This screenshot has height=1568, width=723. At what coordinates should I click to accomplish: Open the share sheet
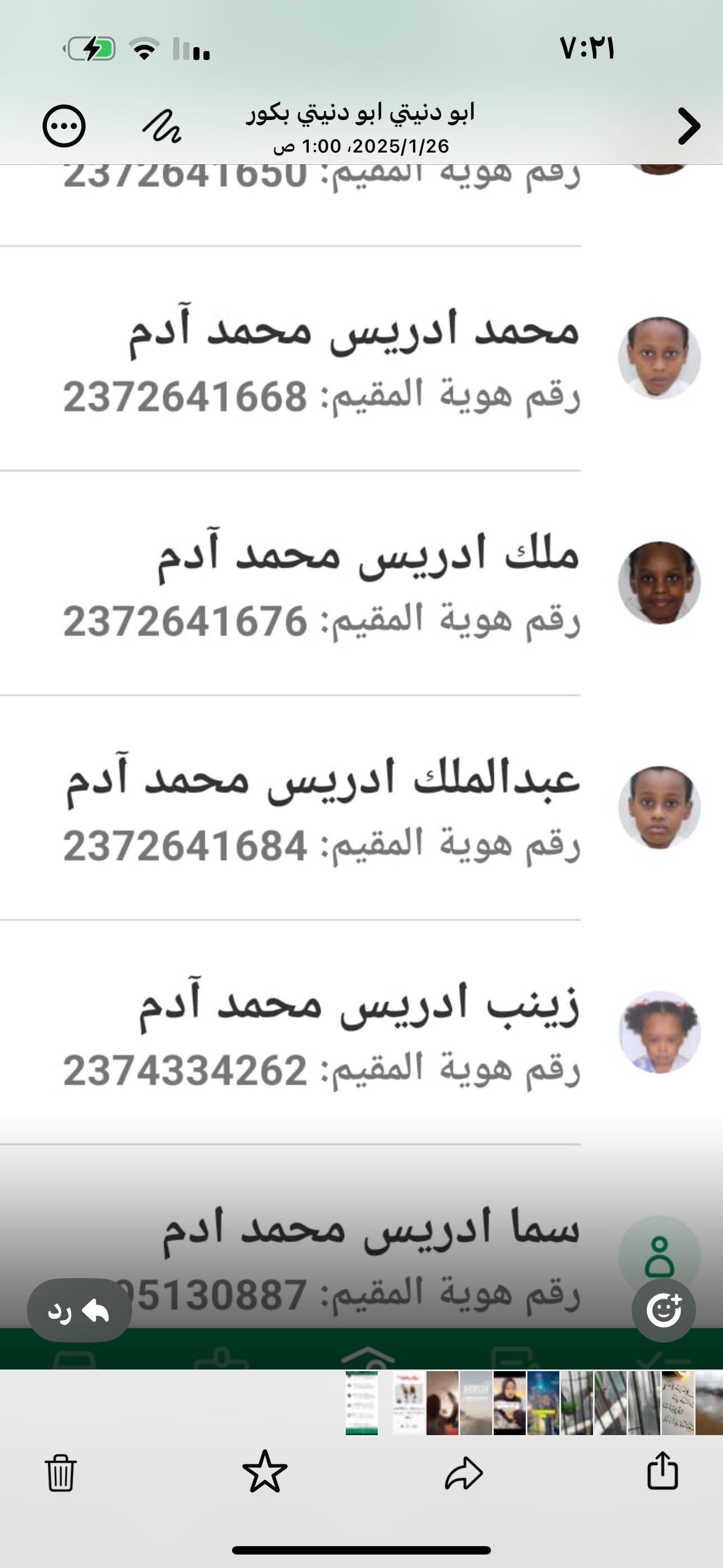662,1470
